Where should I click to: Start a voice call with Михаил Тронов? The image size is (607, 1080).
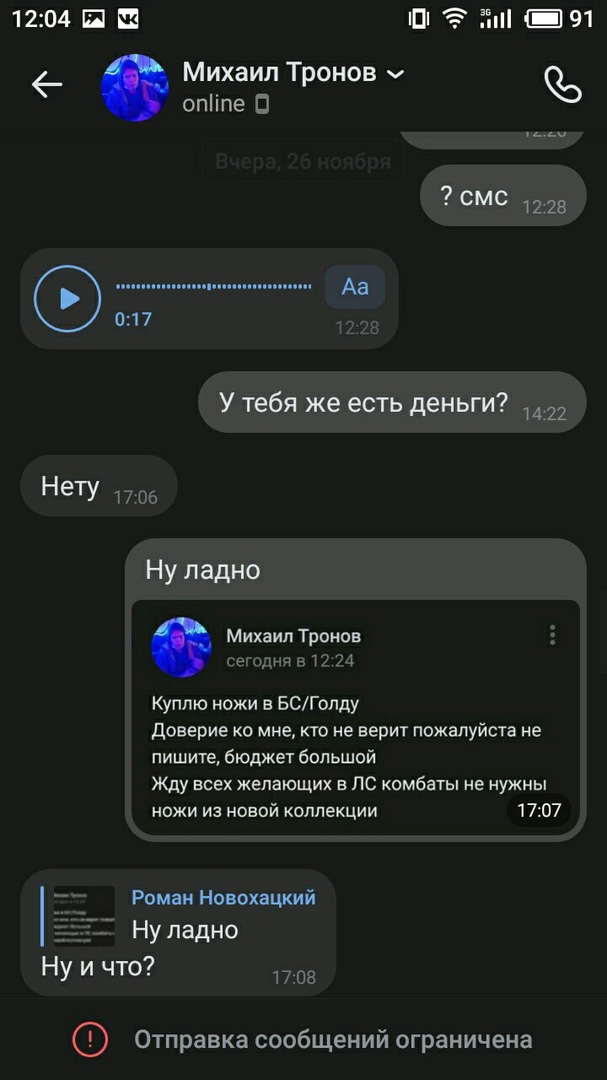[x=562, y=85]
